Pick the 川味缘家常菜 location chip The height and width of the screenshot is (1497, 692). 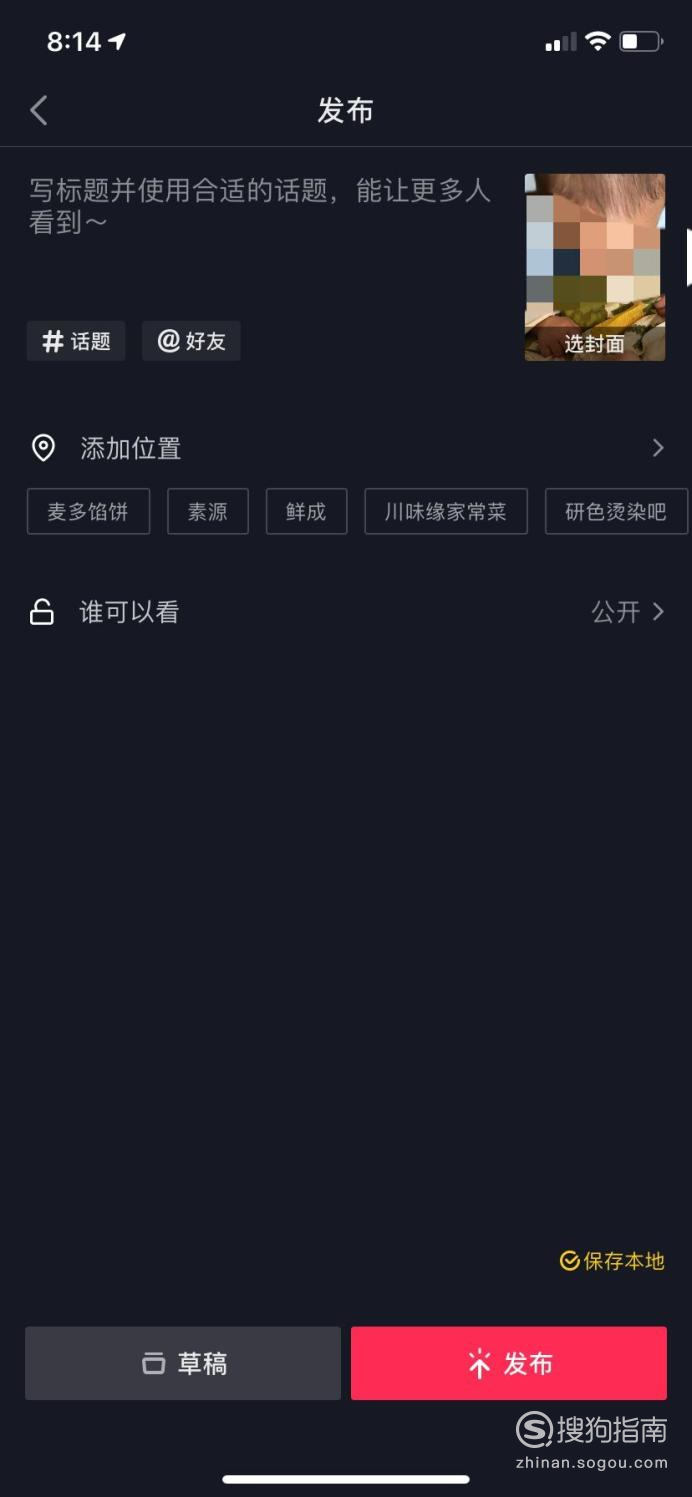(x=446, y=512)
